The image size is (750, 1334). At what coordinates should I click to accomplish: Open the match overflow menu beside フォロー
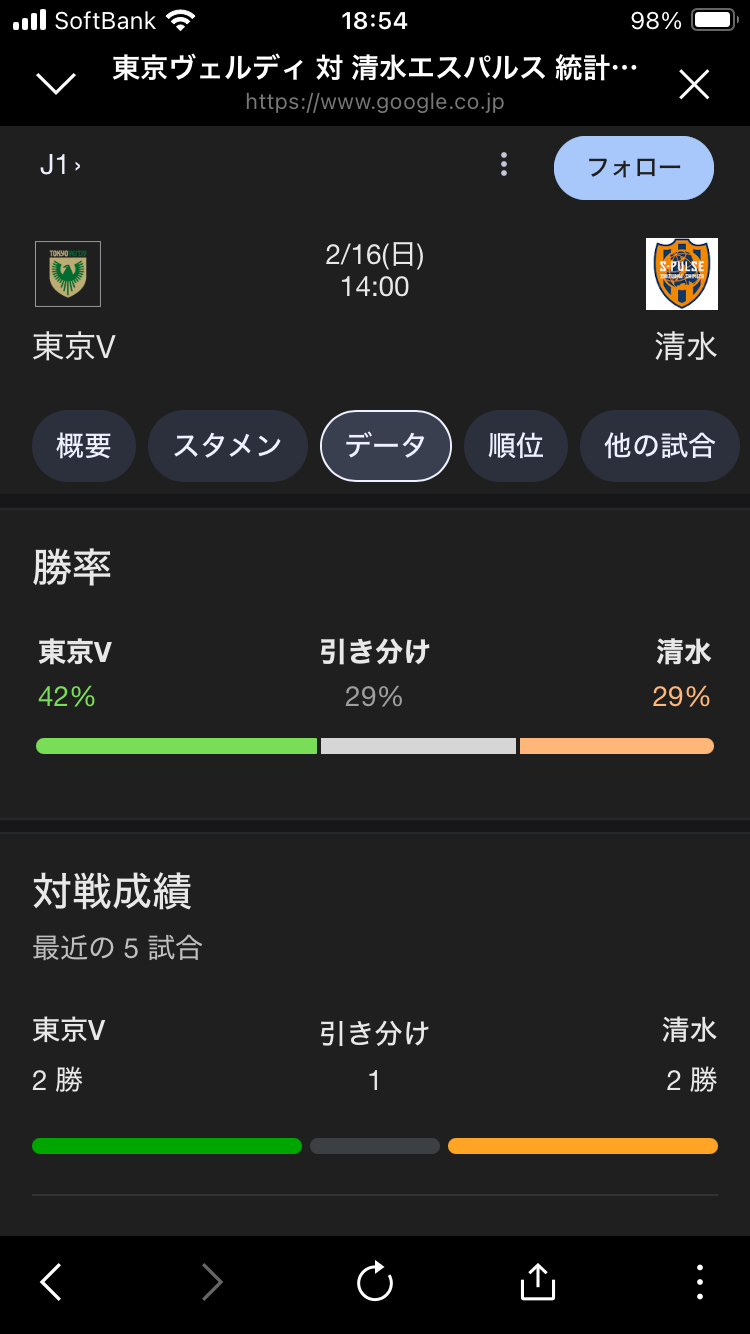504,165
